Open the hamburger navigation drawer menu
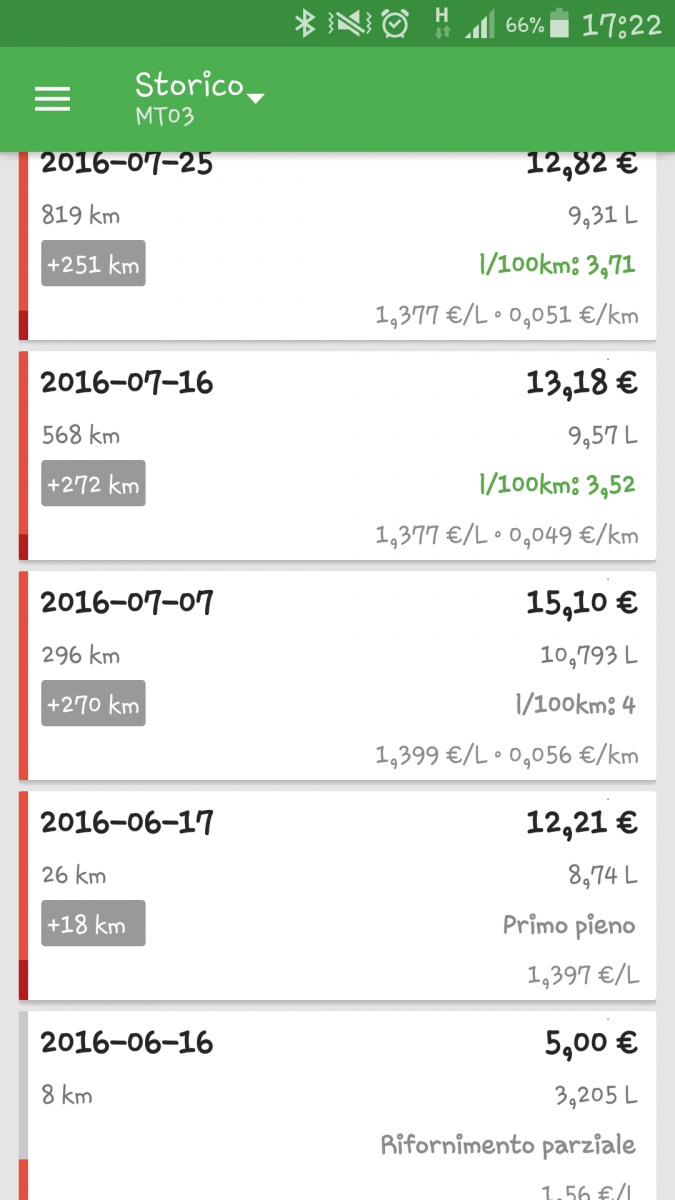The height and width of the screenshot is (1200, 675). pyautogui.click(x=52, y=98)
